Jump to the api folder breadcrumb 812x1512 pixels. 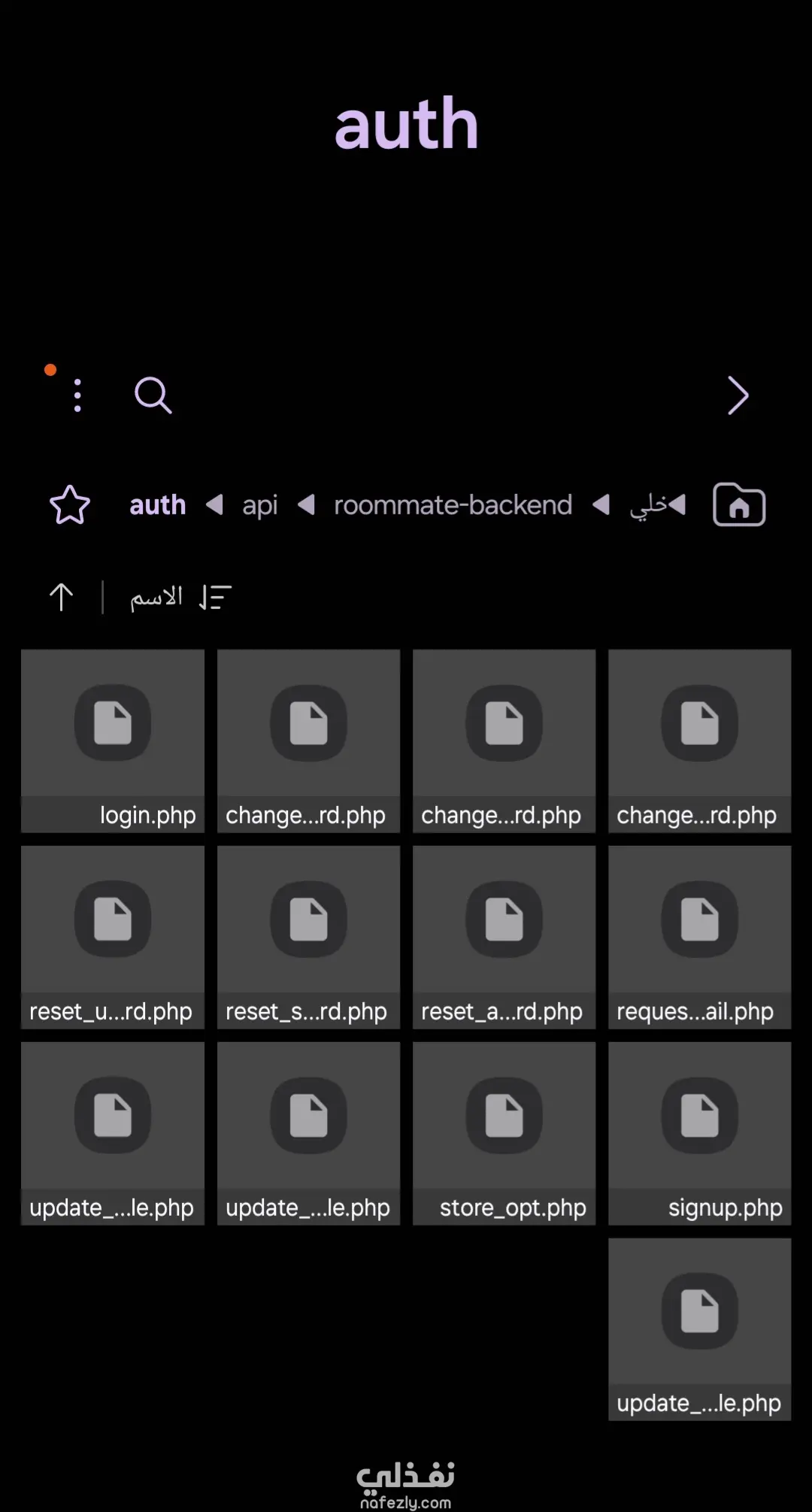click(x=259, y=505)
